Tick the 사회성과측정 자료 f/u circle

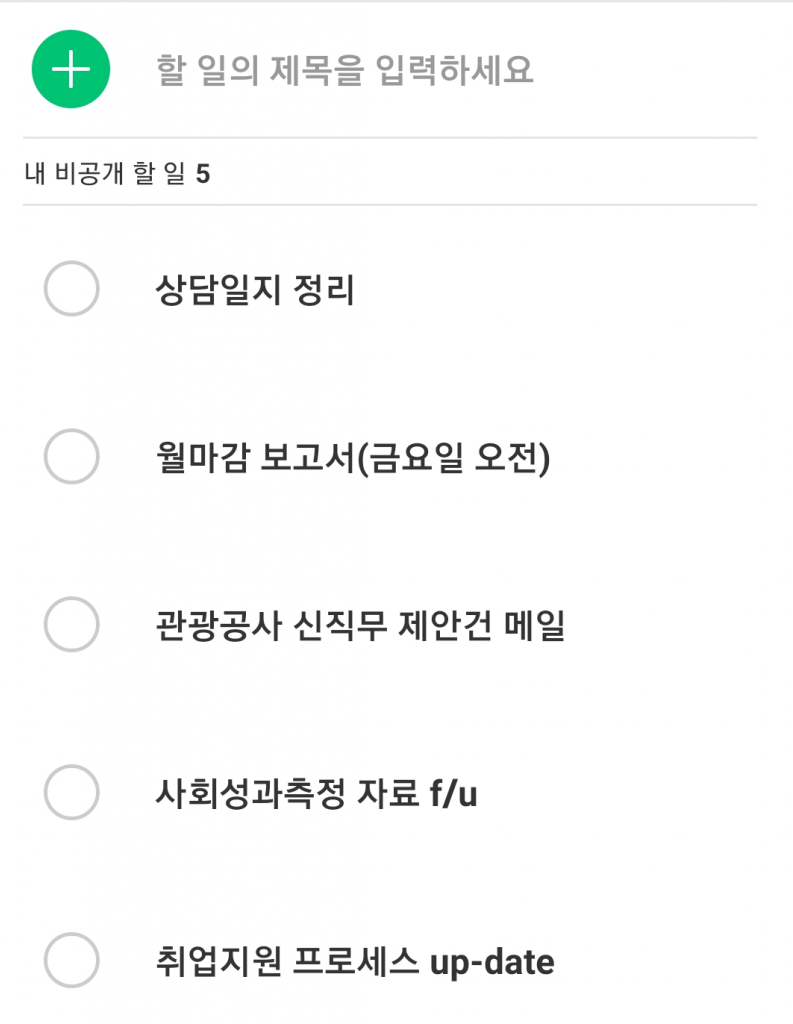coord(72,793)
